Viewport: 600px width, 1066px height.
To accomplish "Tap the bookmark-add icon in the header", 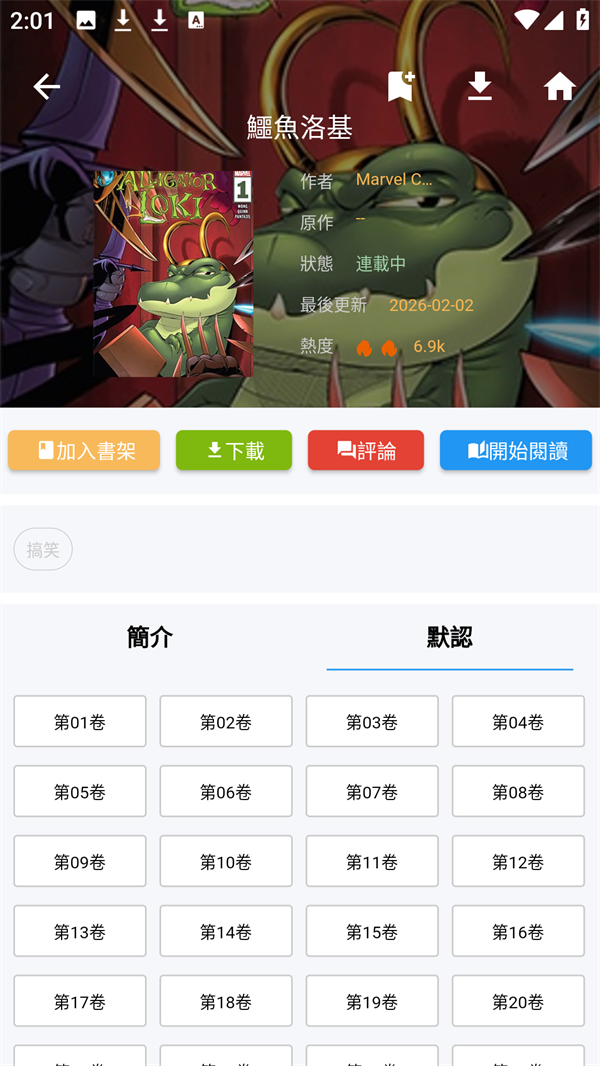I will pyautogui.click(x=400, y=87).
